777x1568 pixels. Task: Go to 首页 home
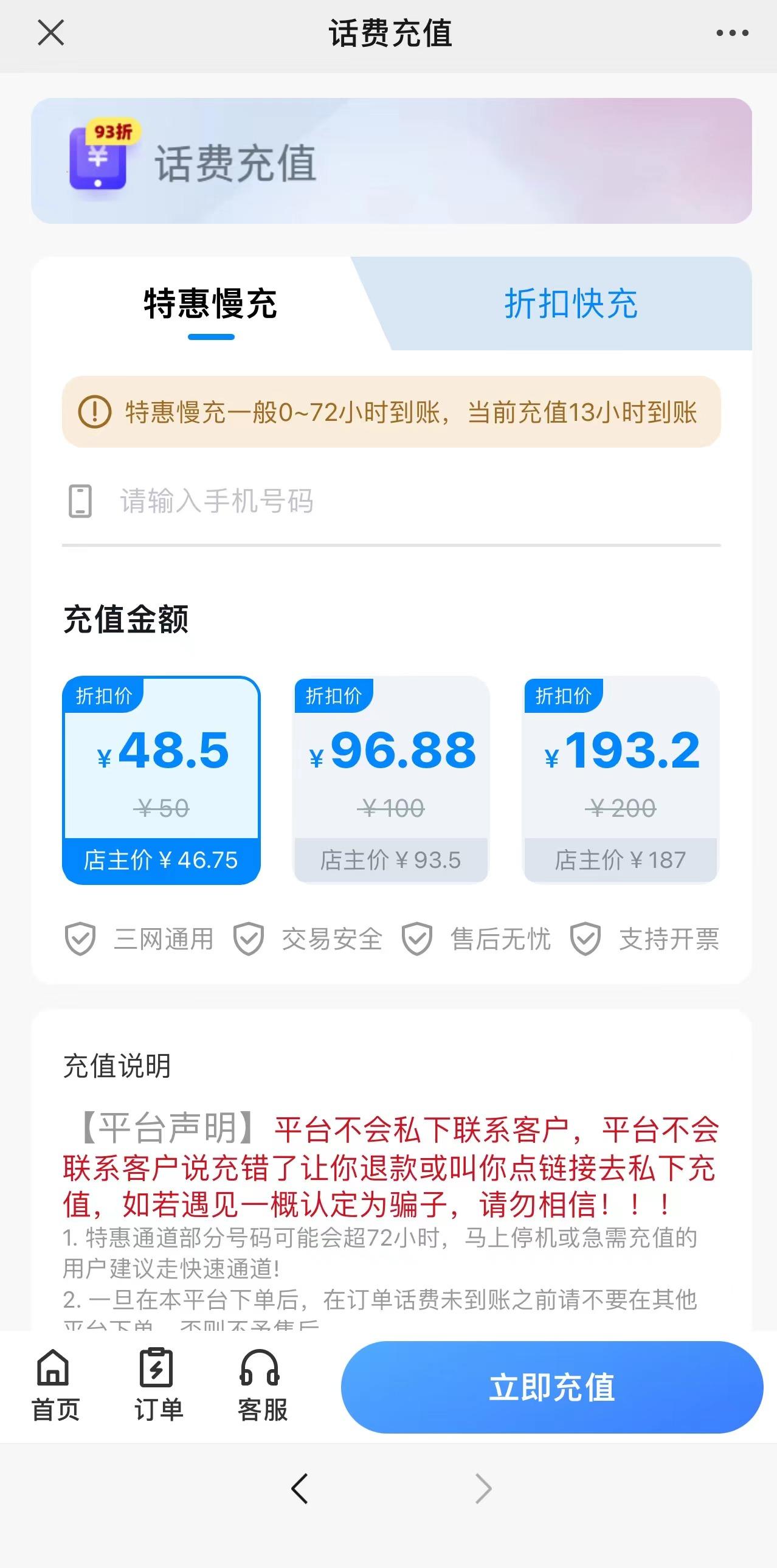coord(55,1386)
